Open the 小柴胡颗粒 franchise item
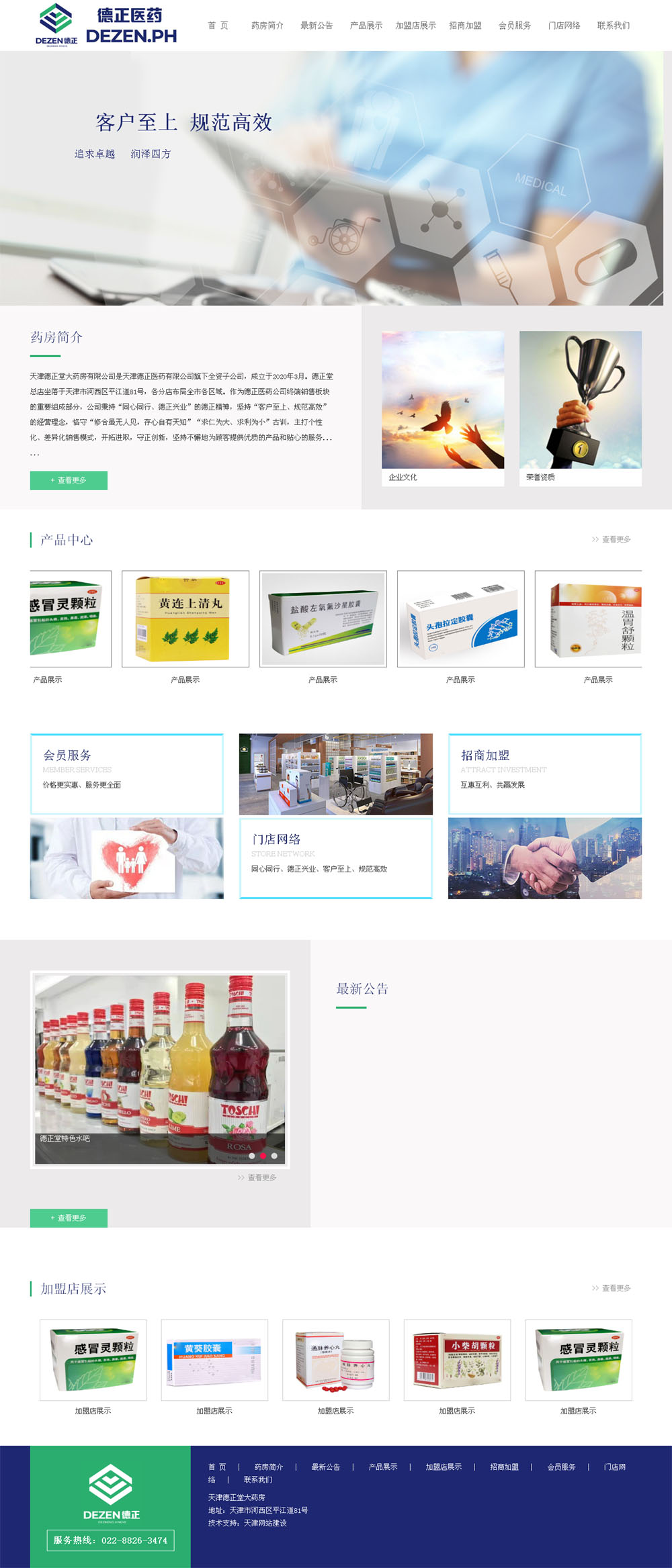 (x=457, y=1360)
